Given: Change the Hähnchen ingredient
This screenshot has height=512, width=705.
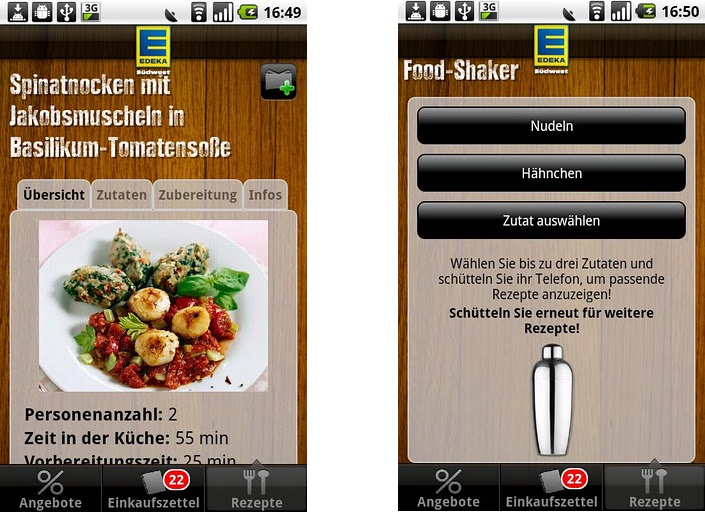Looking at the screenshot, I should pyautogui.click(x=551, y=173).
